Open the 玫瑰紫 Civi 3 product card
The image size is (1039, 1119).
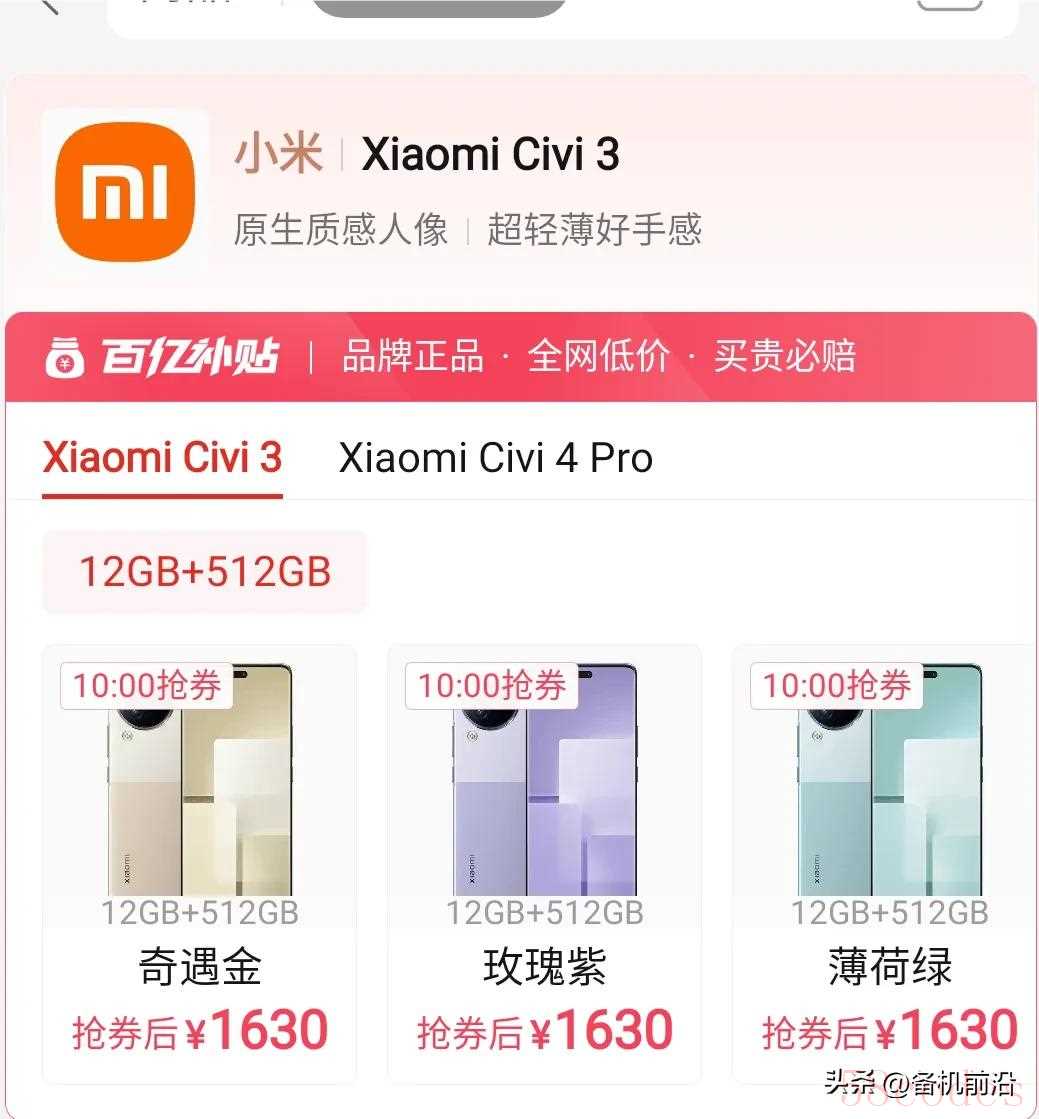(x=545, y=860)
